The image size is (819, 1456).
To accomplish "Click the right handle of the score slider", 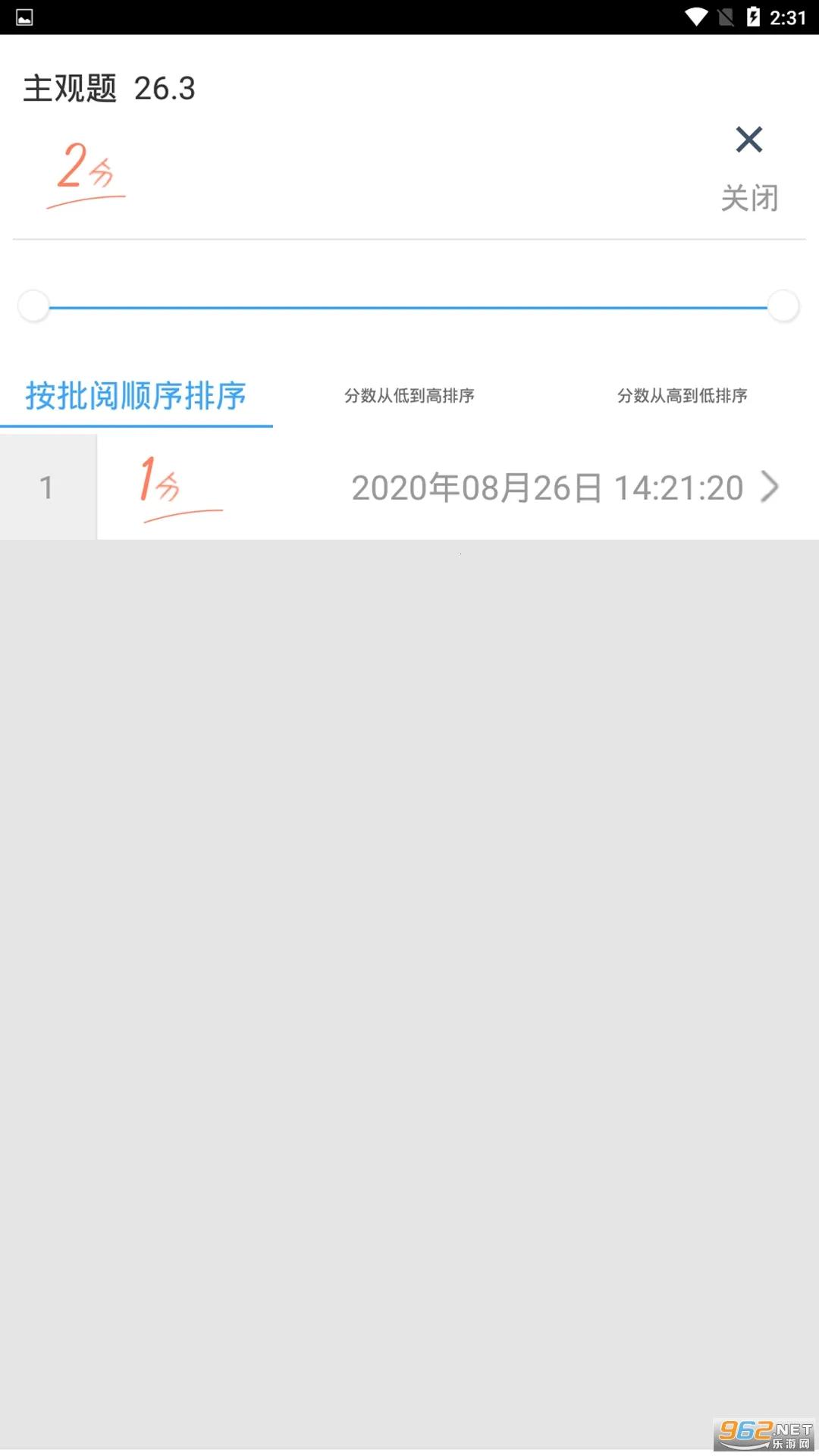I will point(783,306).
